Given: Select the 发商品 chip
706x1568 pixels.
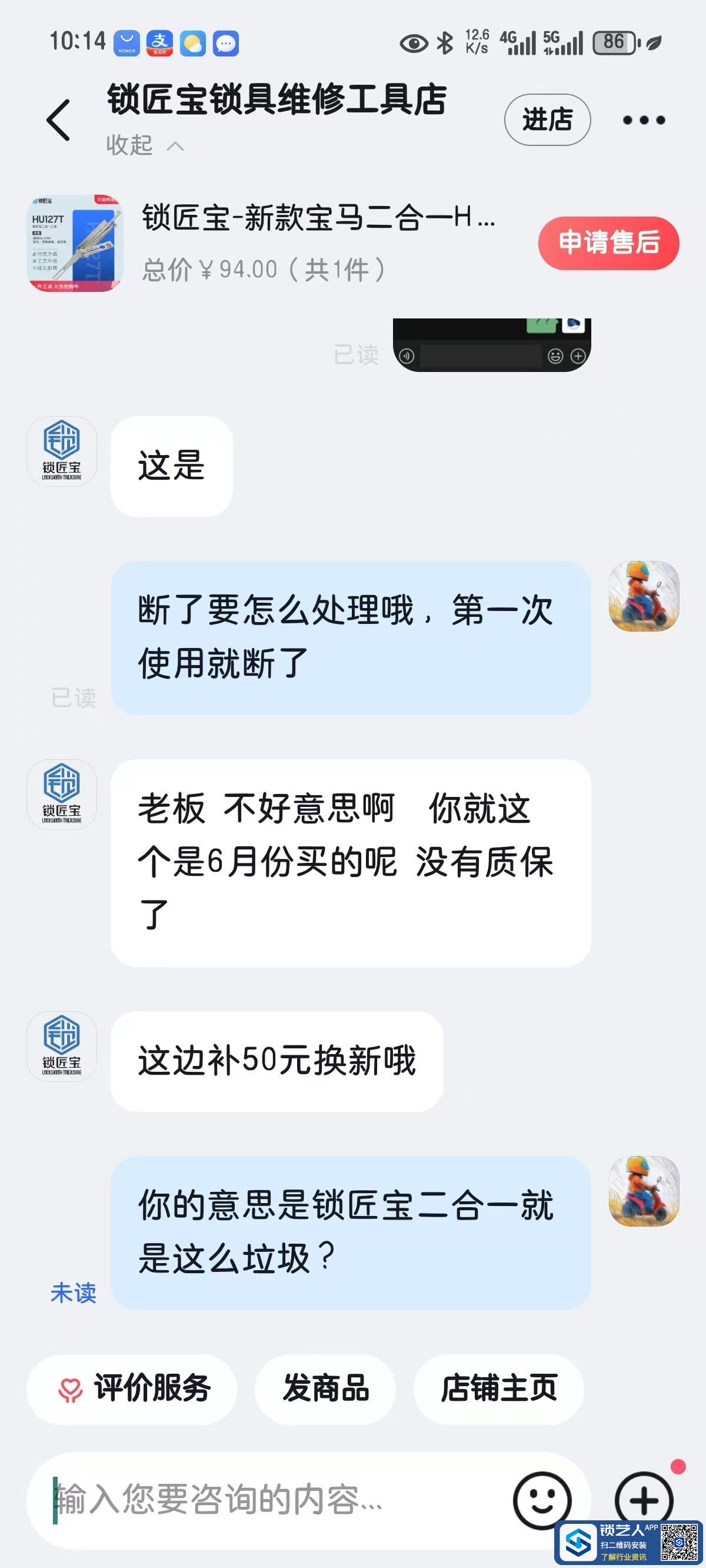Looking at the screenshot, I should click(x=325, y=1388).
